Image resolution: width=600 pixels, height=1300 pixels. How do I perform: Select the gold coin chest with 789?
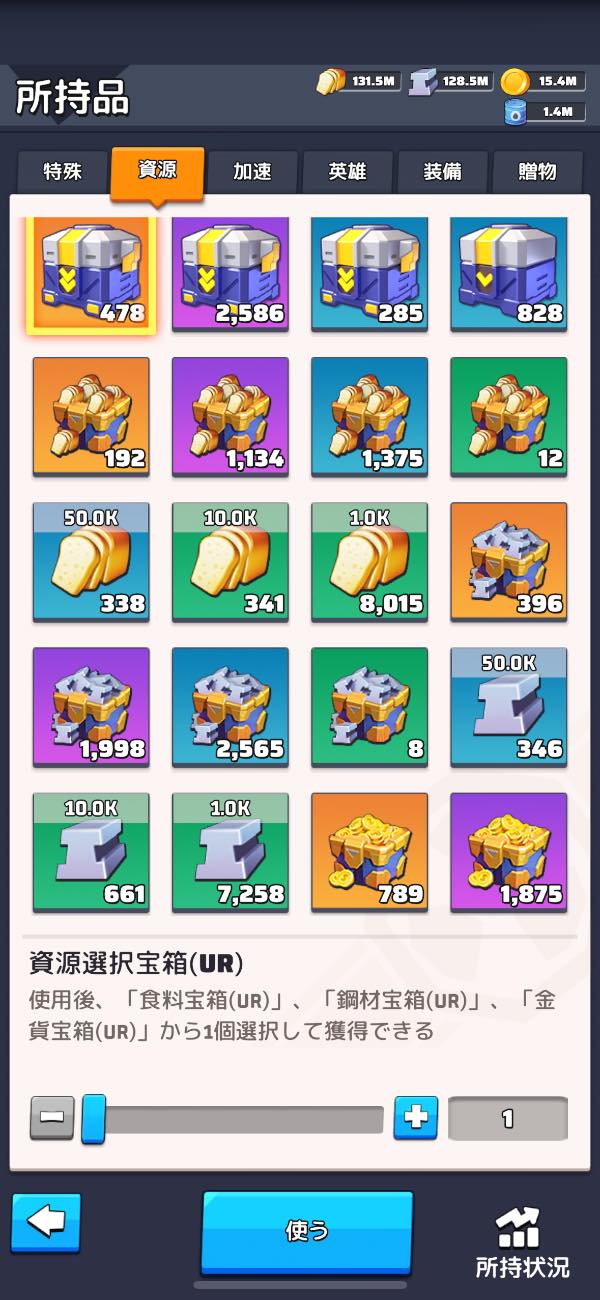(x=370, y=852)
